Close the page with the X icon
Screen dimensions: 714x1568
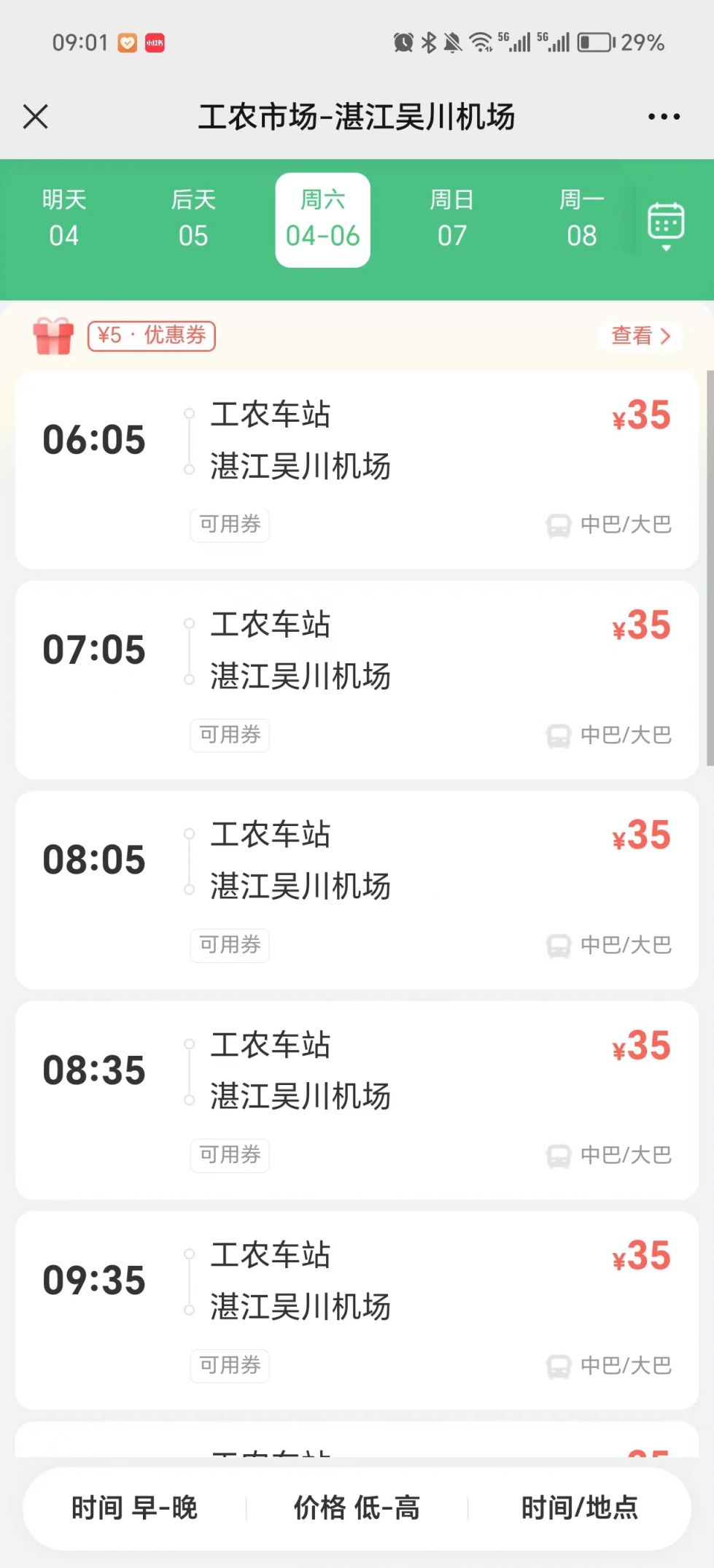point(35,117)
